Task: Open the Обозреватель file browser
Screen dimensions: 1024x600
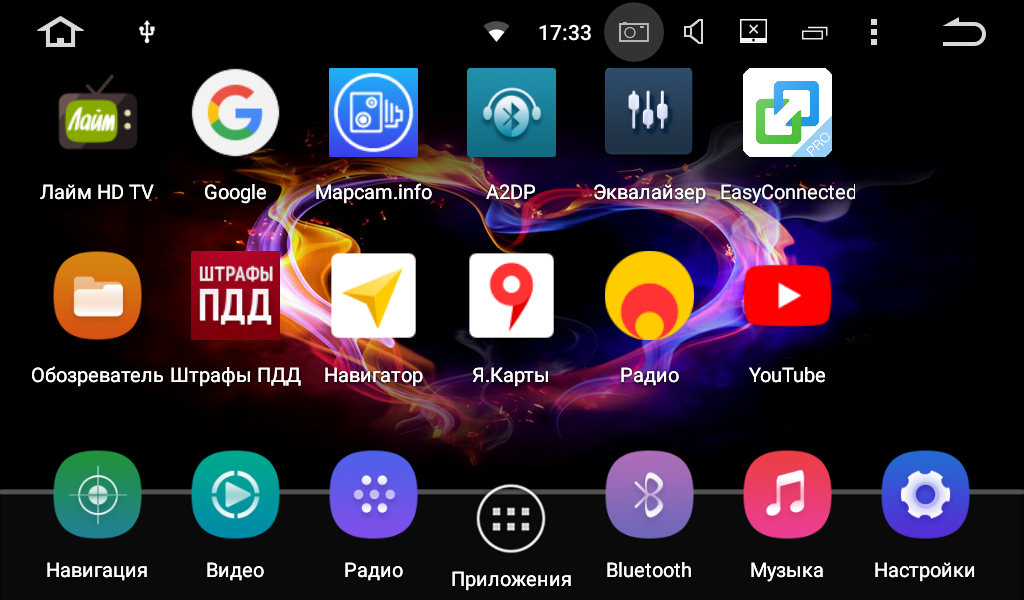Action: pos(97,296)
